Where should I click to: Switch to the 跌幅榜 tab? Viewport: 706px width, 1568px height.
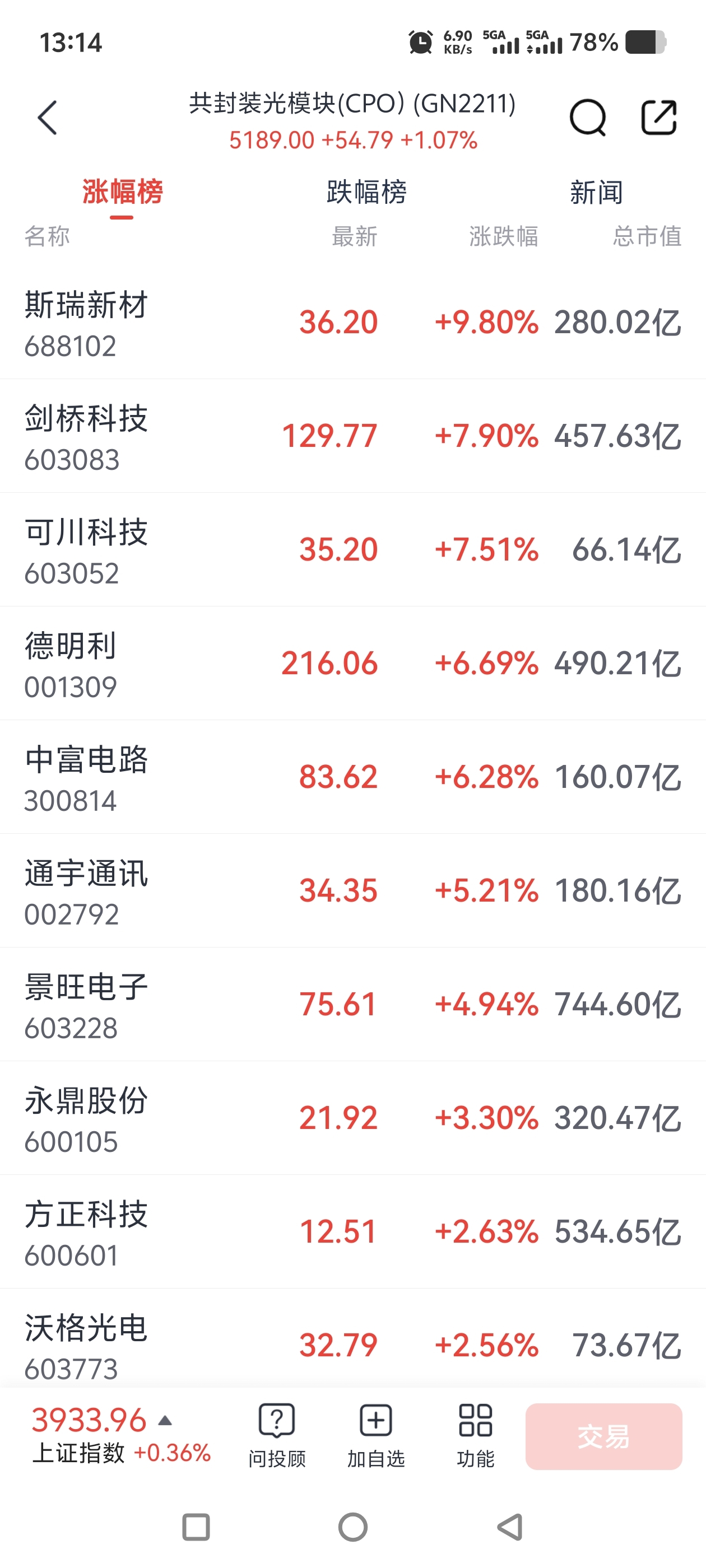pos(366,192)
